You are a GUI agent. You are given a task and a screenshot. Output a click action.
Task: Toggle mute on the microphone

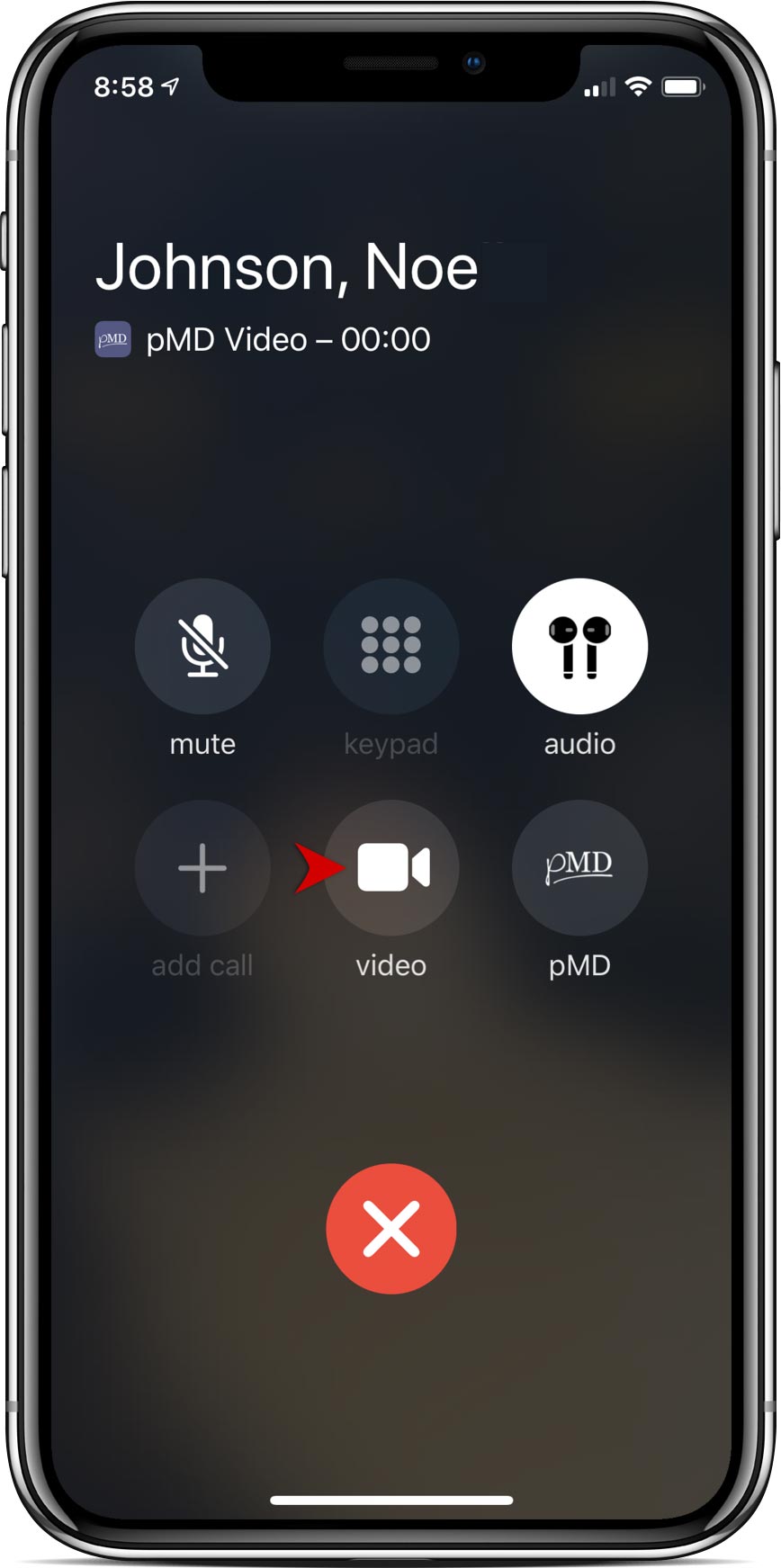202,646
